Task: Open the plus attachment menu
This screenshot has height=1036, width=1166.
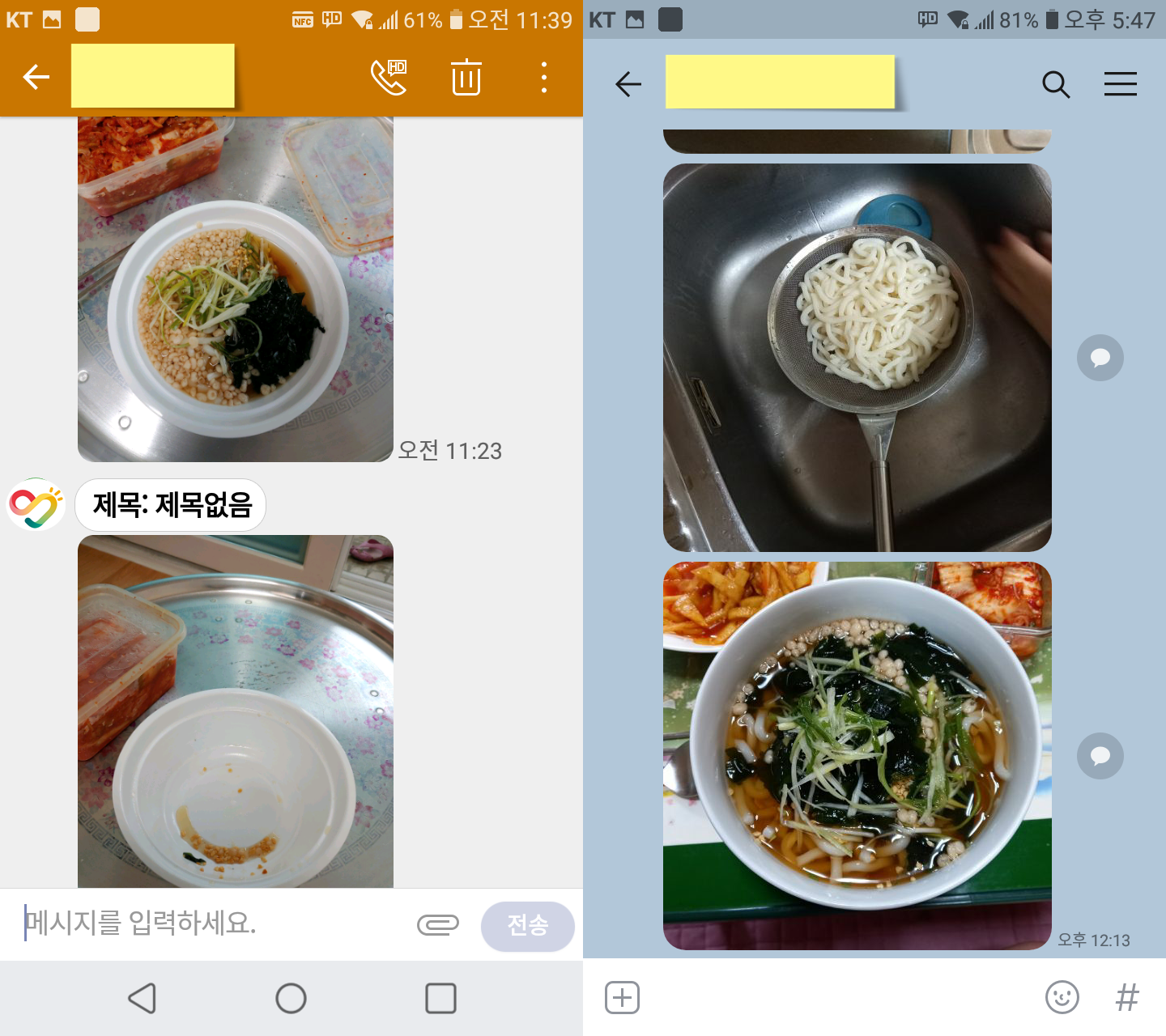Action: click(x=623, y=997)
